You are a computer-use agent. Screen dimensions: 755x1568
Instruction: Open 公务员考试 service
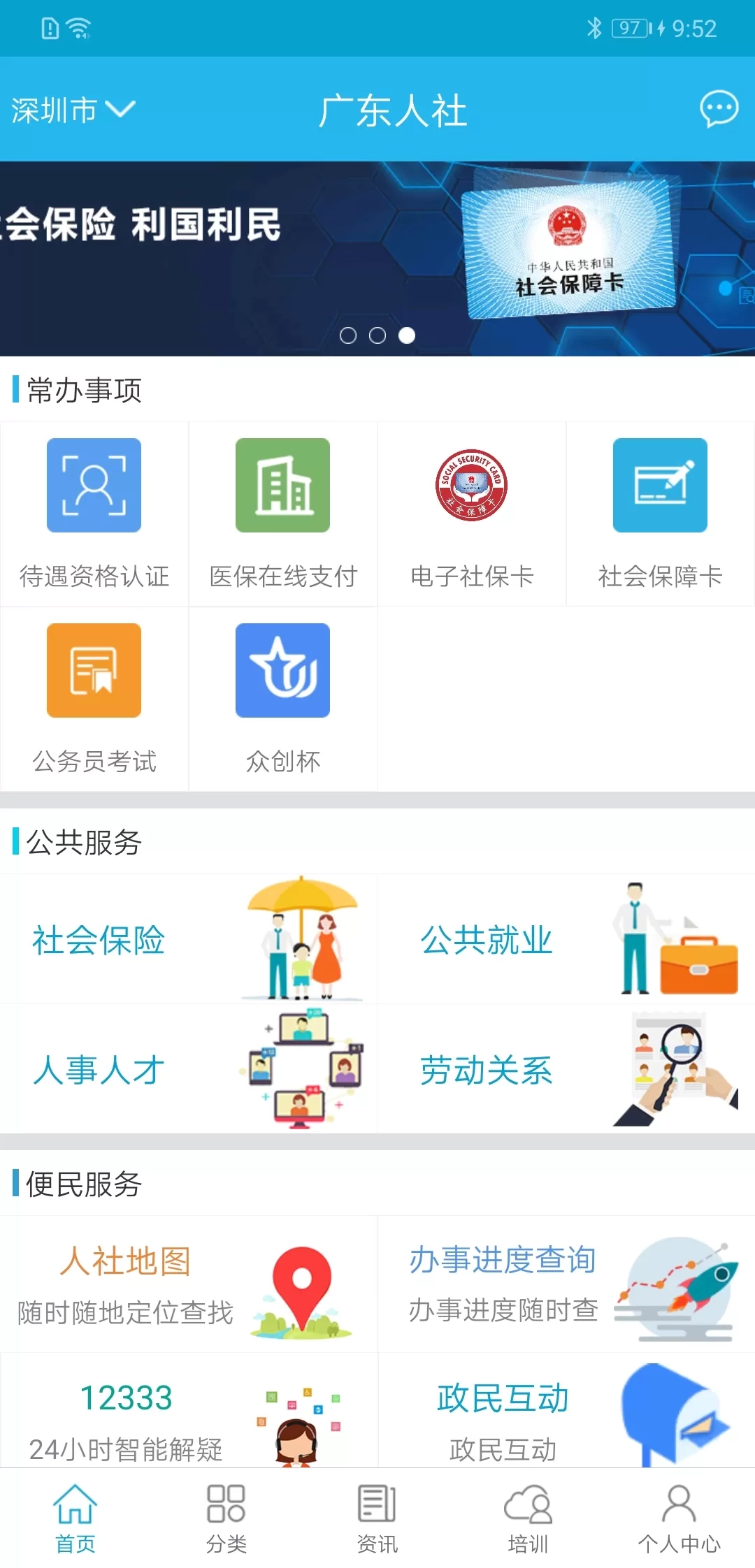pos(94,699)
